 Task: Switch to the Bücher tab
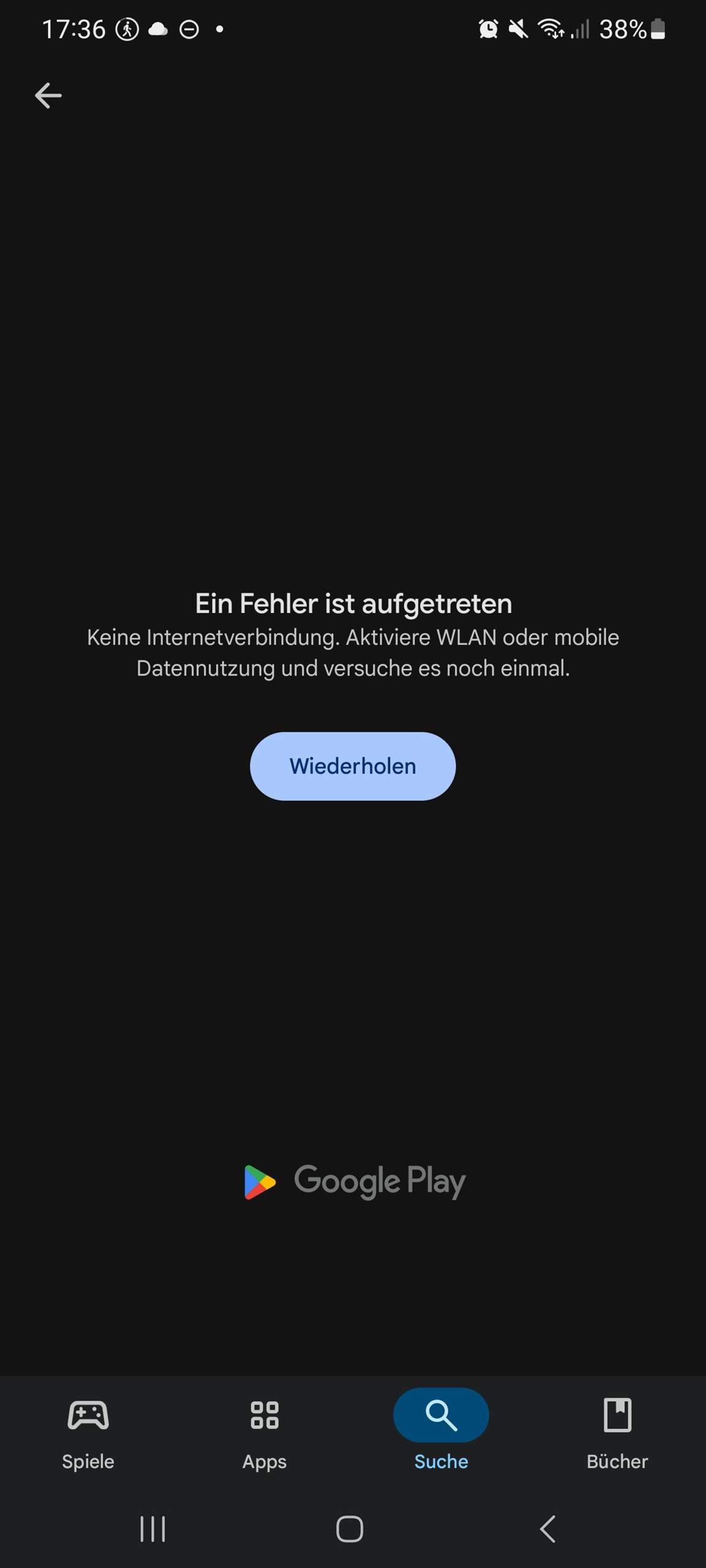[x=617, y=1461]
